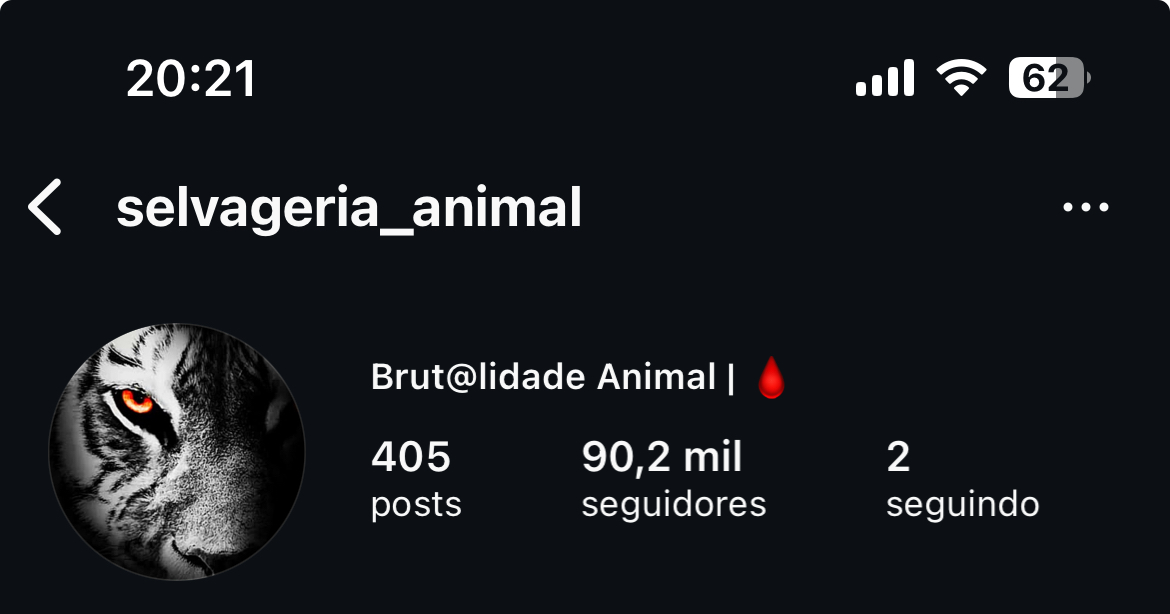View the tiger profile picture
The image size is (1170, 614).
pyautogui.click(x=177, y=451)
